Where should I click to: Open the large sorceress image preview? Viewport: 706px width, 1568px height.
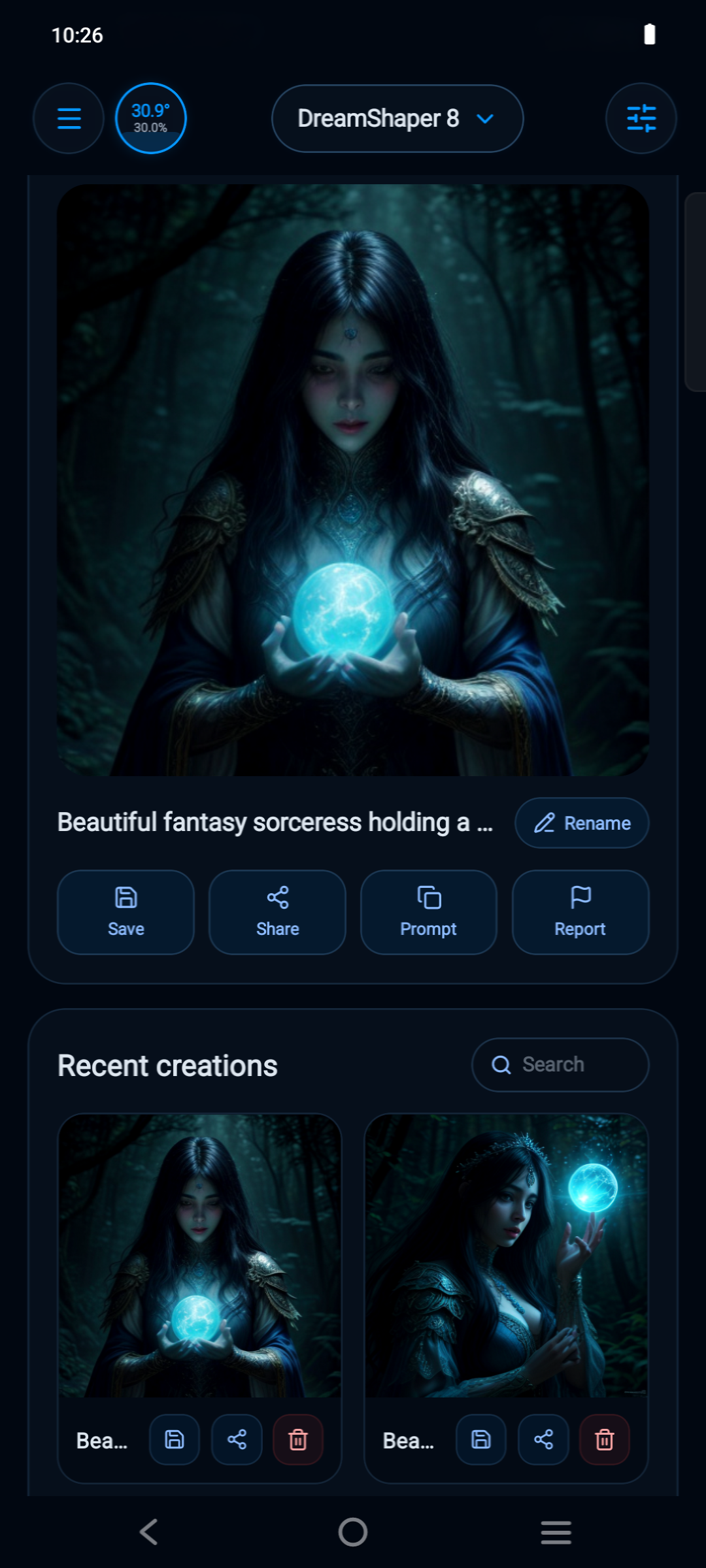click(353, 480)
